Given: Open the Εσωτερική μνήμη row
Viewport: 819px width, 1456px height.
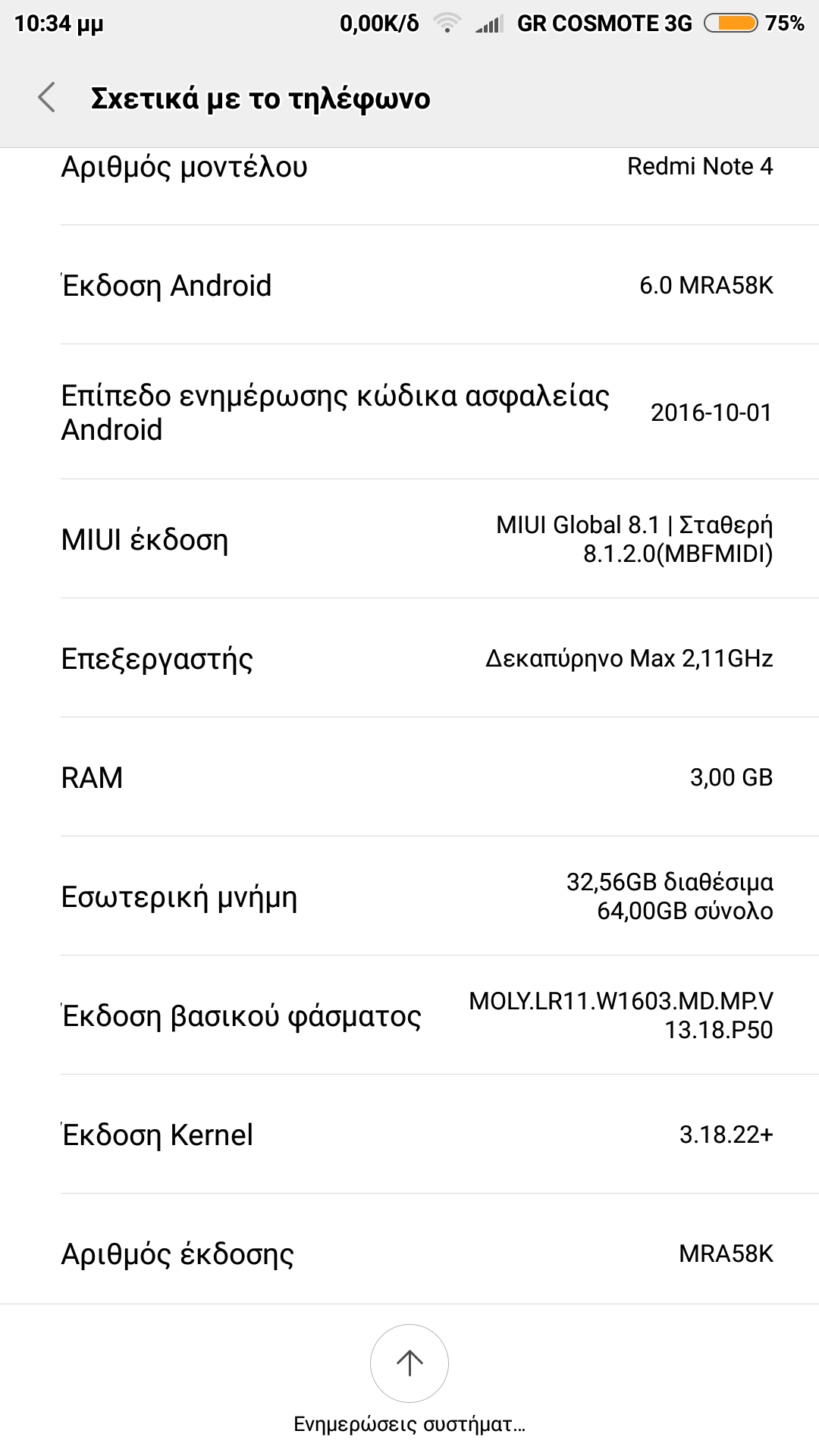Looking at the screenshot, I should [x=409, y=896].
